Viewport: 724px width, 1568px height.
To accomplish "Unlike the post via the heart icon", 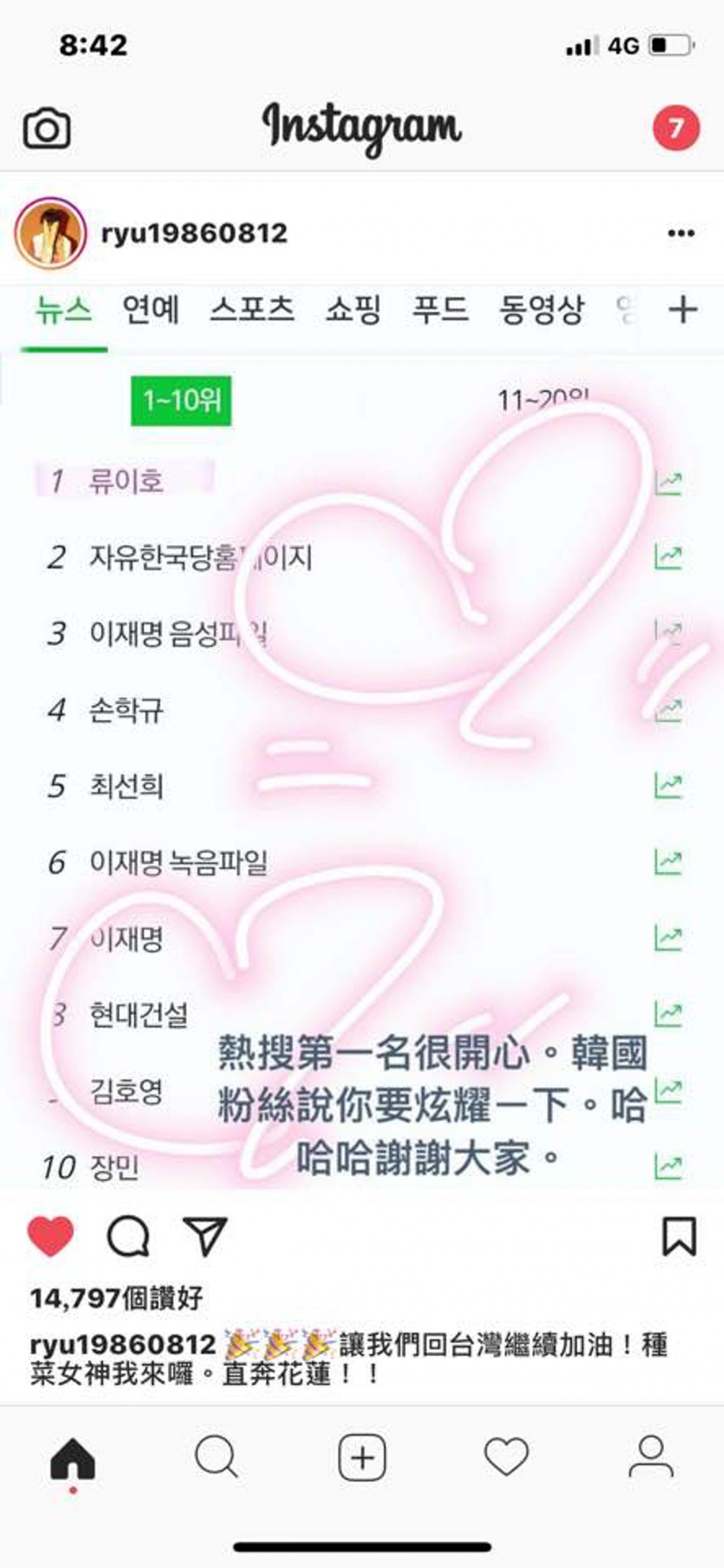I will click(51, 1236).
